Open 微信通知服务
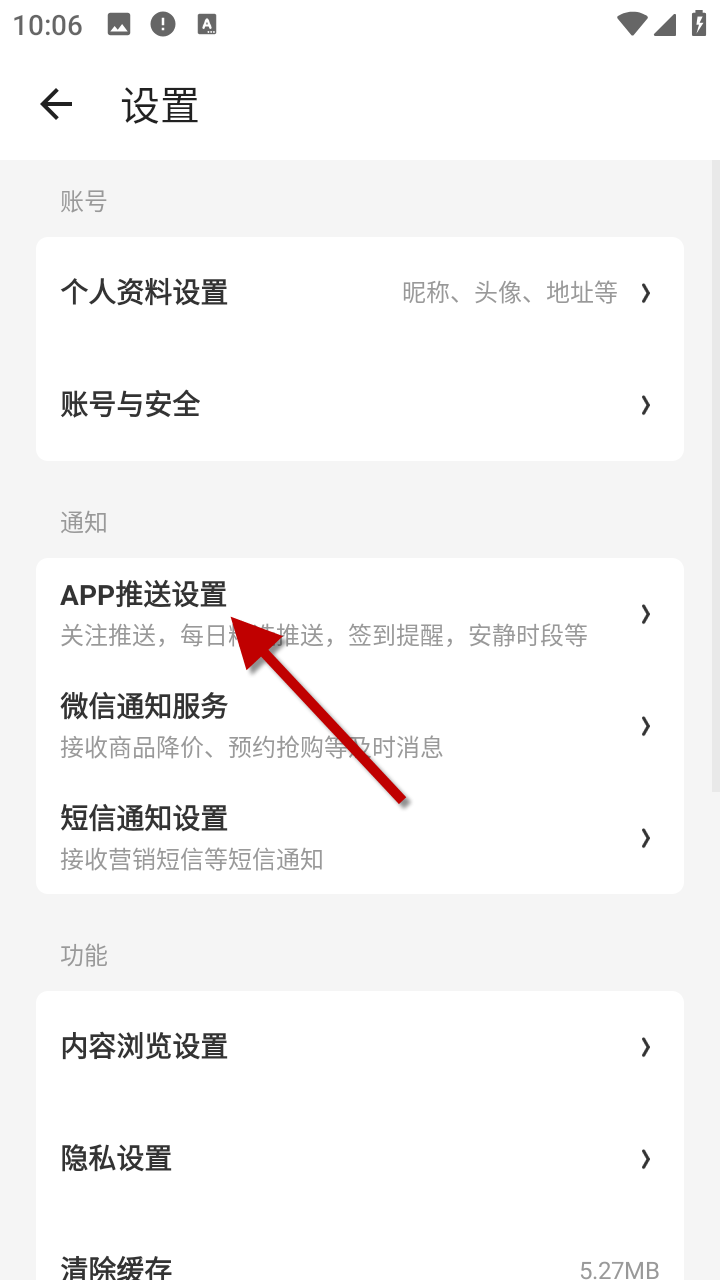The width and height of the screenshot is (720, 1280). [x=359, y=725]
